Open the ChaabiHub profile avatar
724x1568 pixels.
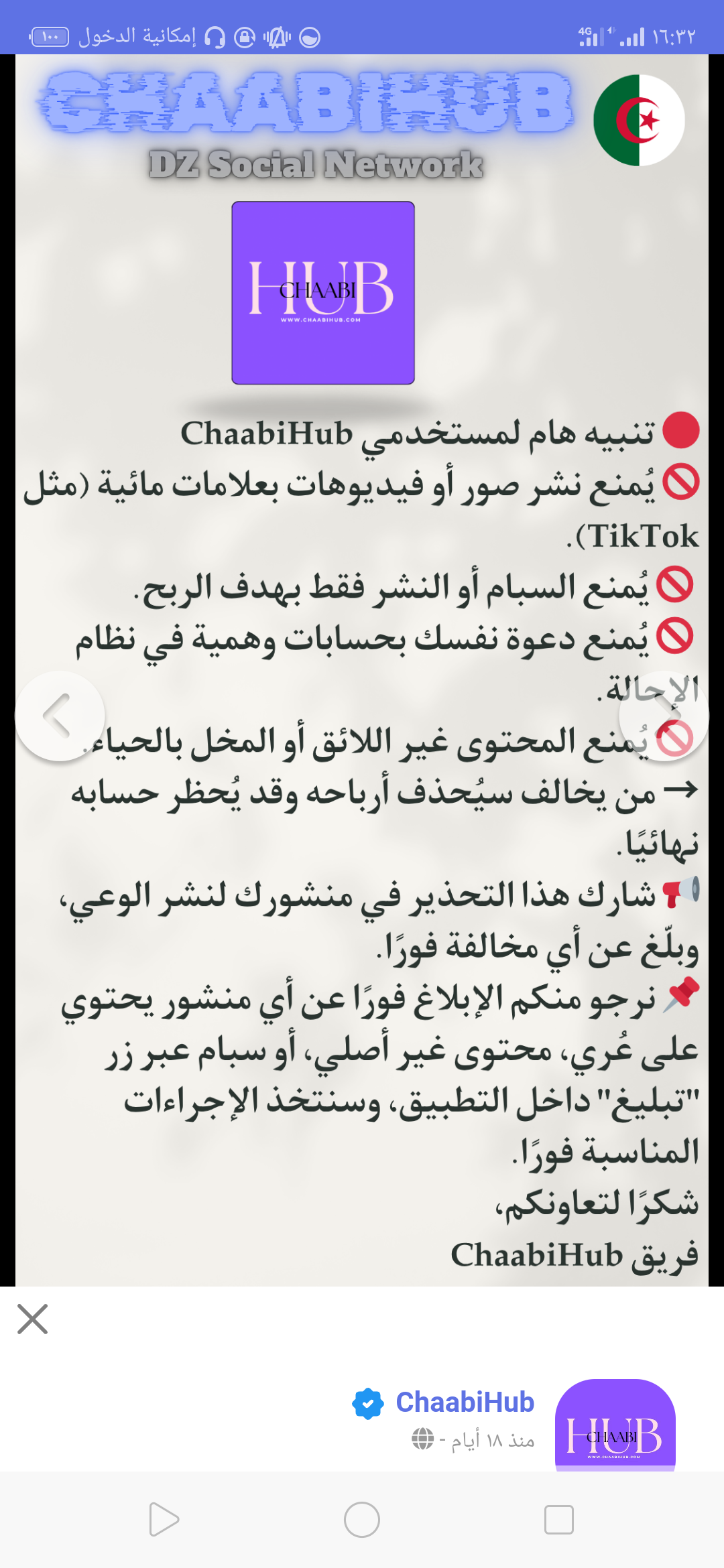click(x=615, y=1425)
